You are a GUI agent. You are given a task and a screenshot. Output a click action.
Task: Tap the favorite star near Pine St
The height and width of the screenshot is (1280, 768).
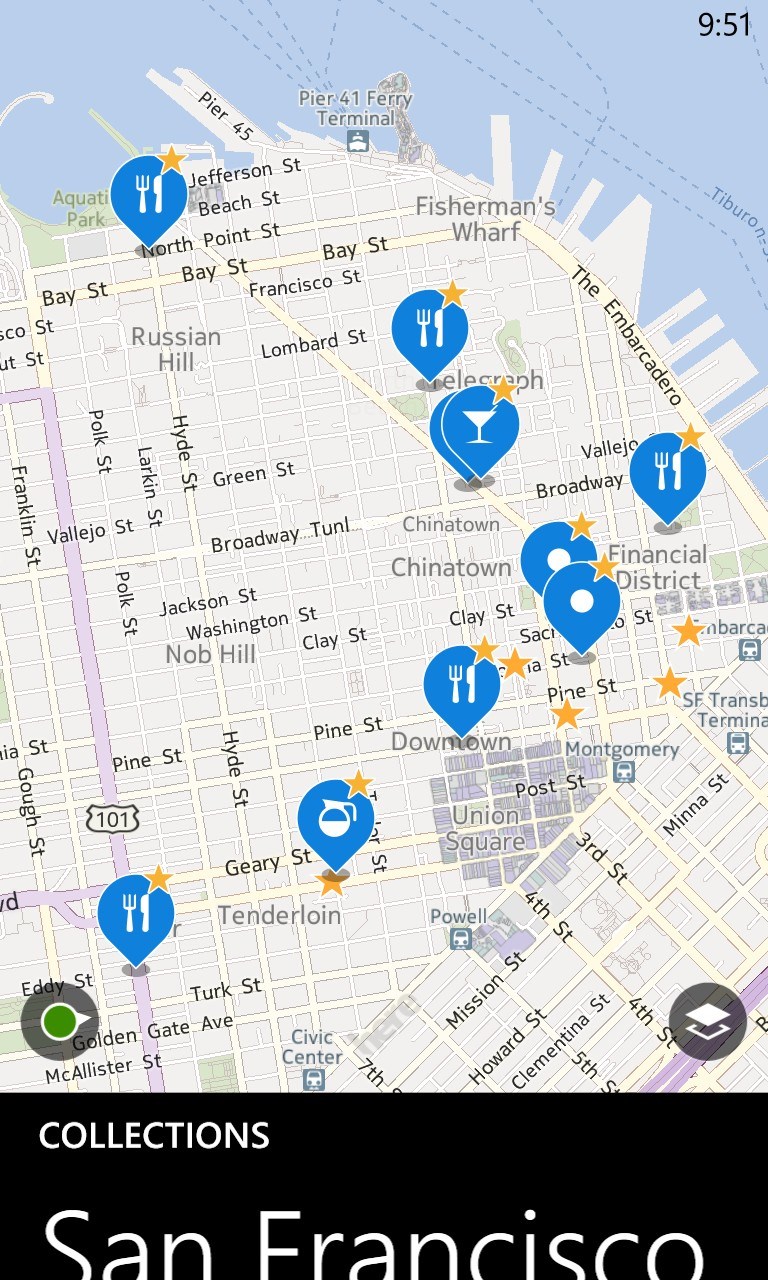pyautogui.click(x=567, y=714)
